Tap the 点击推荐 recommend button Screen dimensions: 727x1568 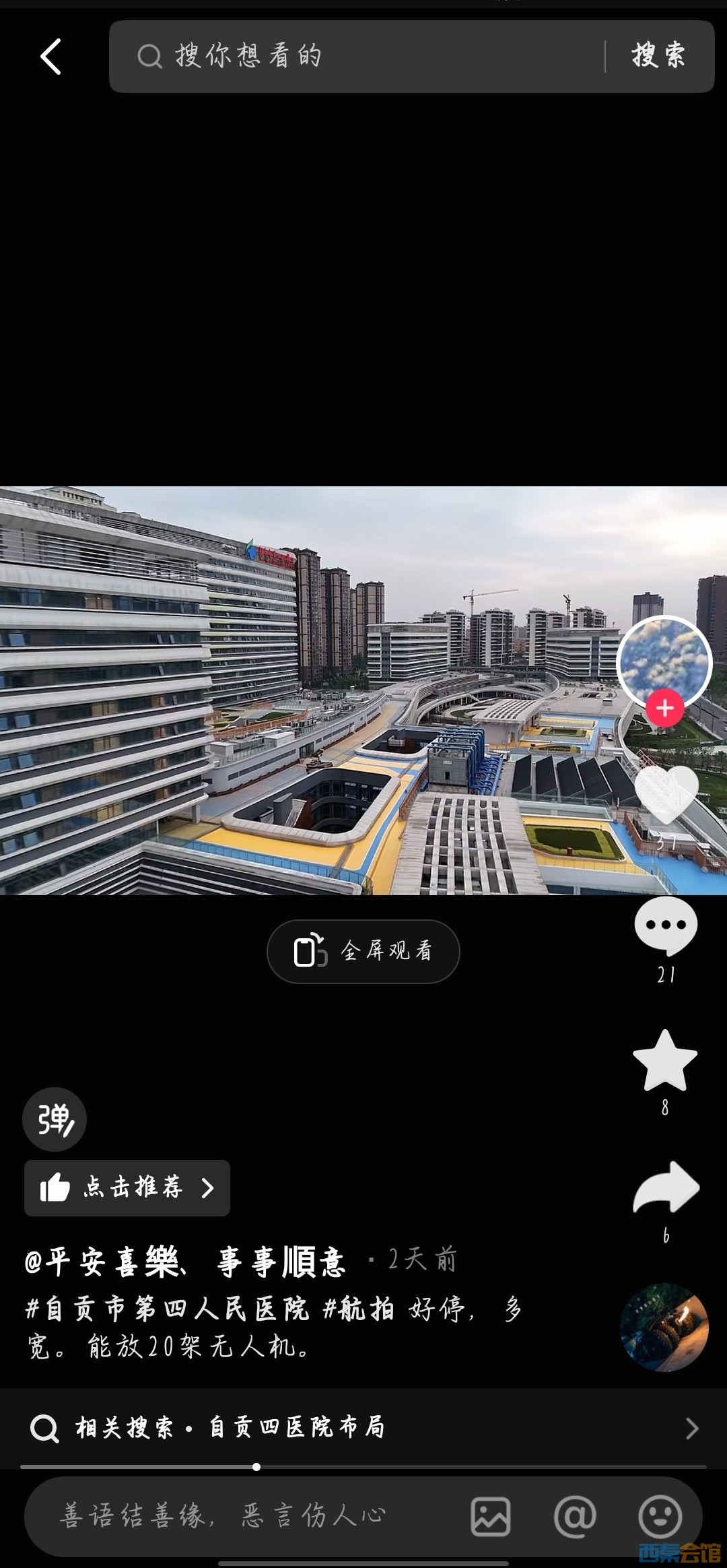click(x=127, y=1188)
